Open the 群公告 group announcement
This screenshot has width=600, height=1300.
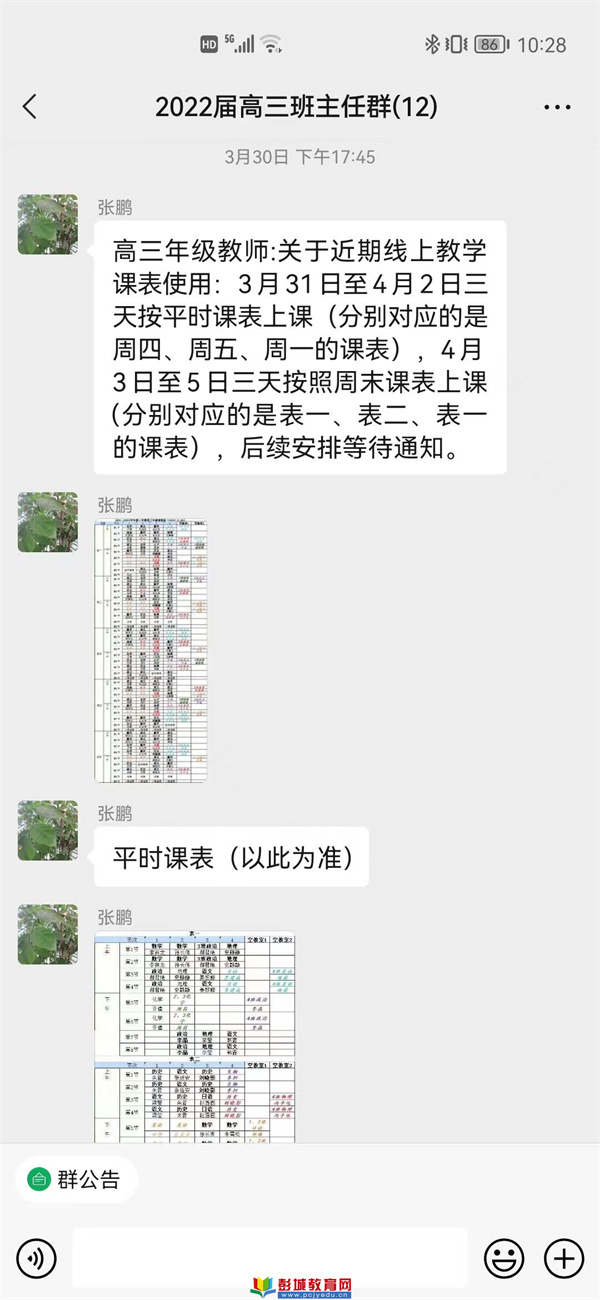click(x=75, y=1179)
